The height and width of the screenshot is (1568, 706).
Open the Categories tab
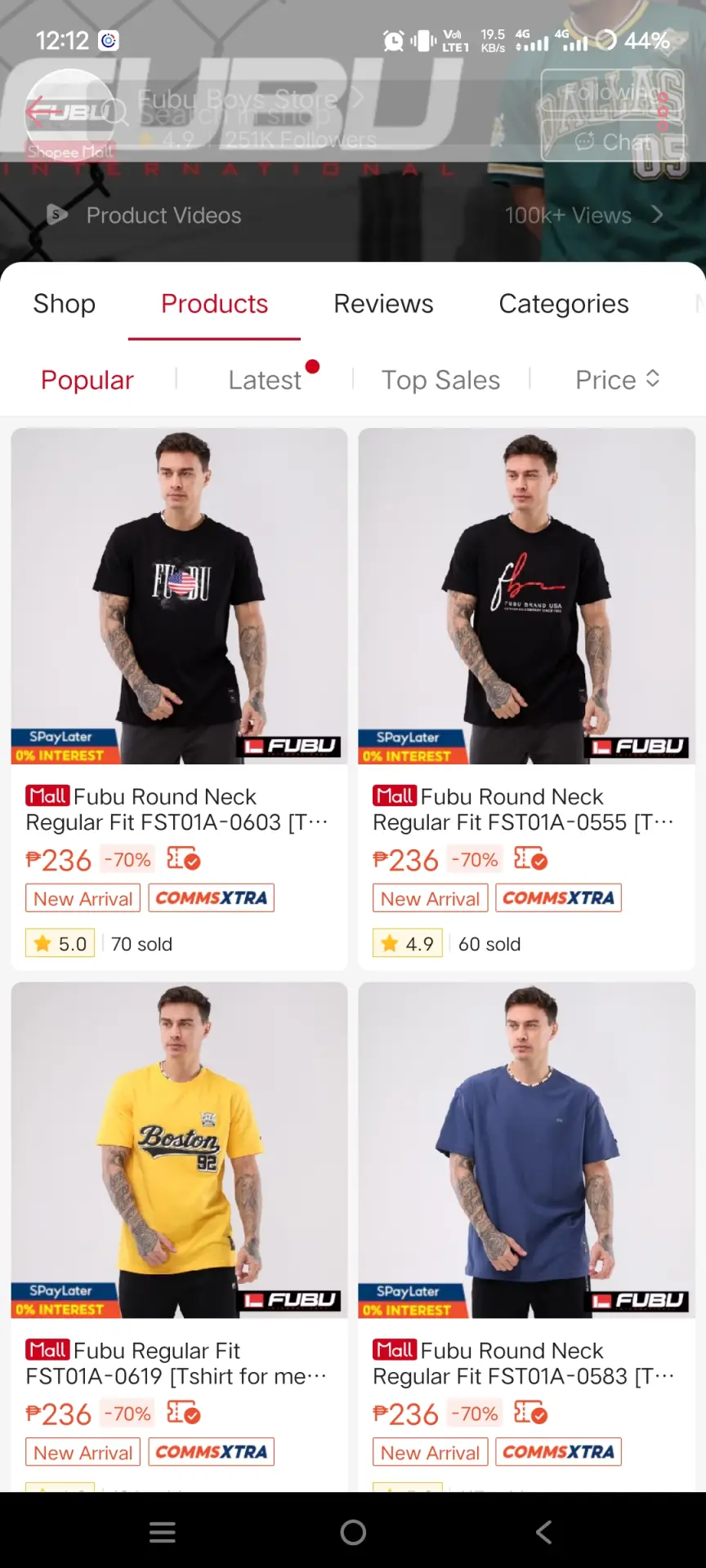pyautogui.click(x=564, y=304)
